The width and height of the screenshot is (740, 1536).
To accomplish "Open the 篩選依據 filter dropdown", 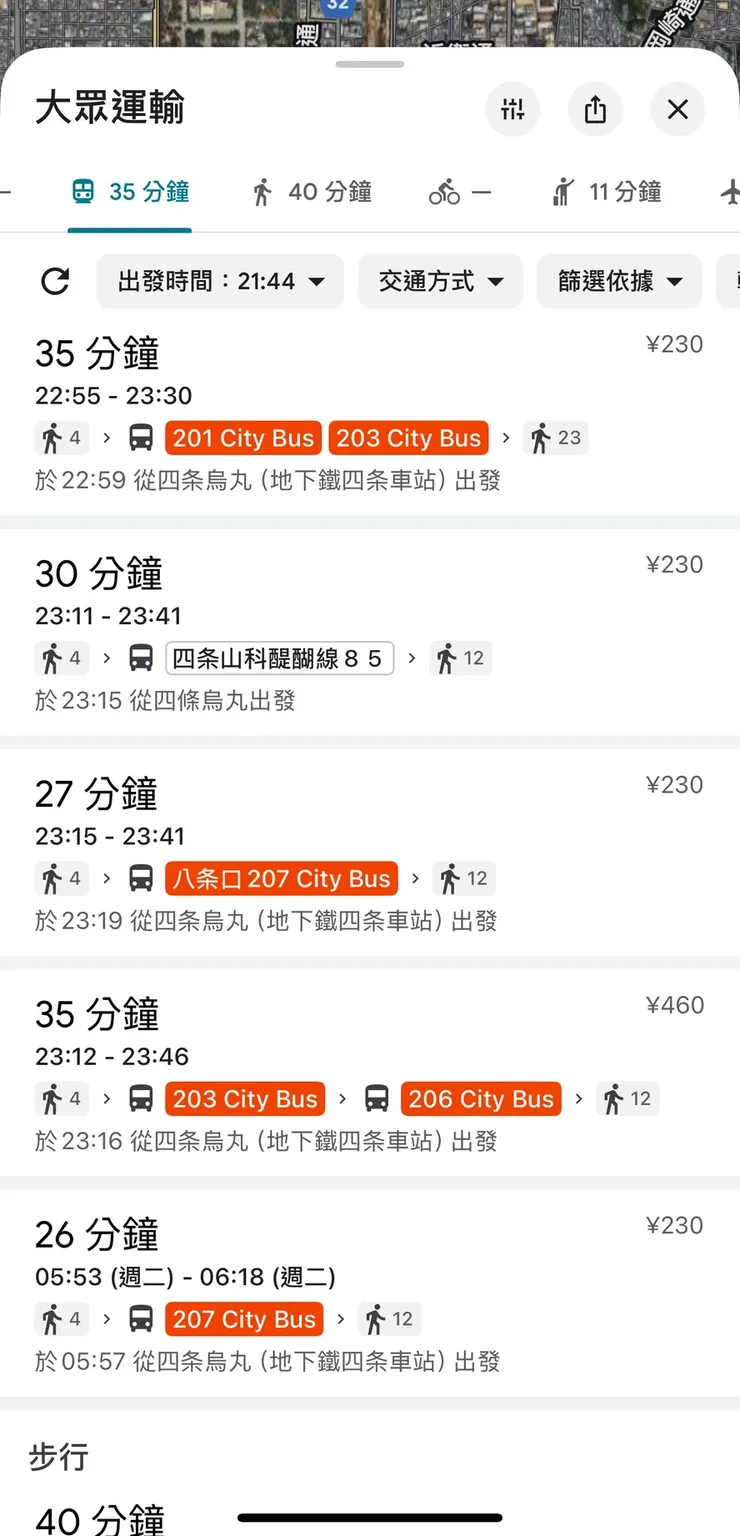I will pos(619,282).
